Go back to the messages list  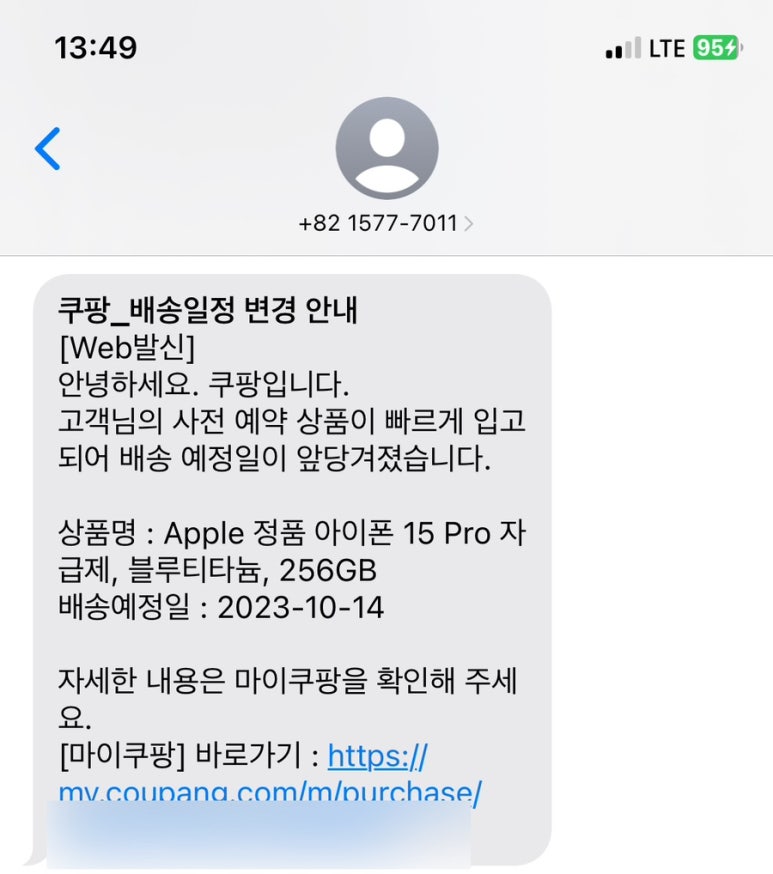coord(47,149)
